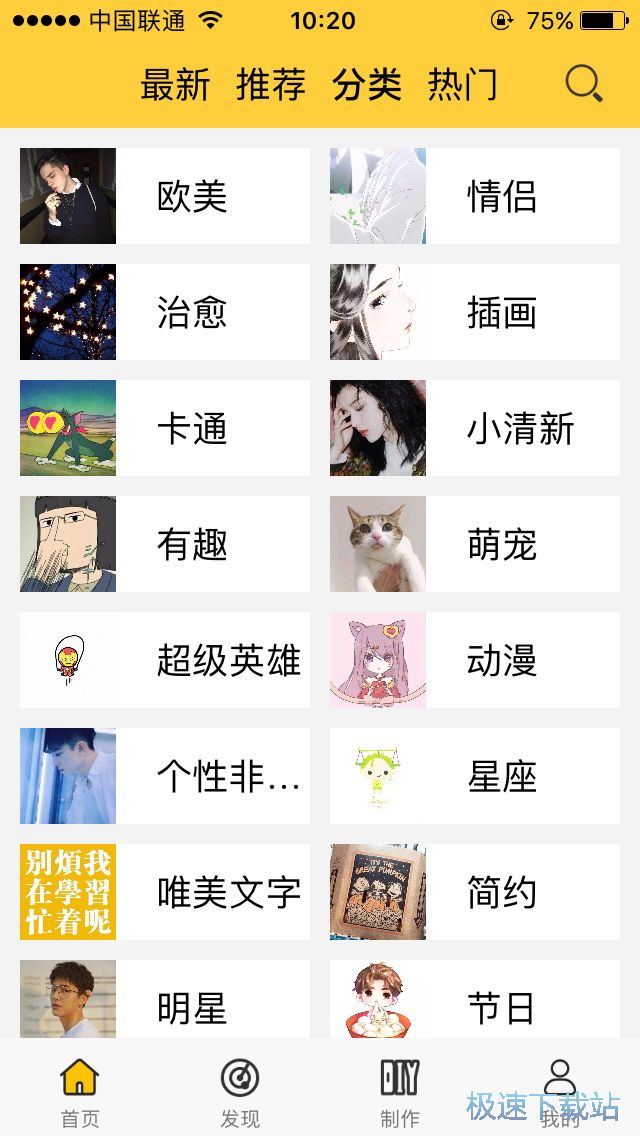Open the 情侣 category
Image resolution: width=640 pixels, height=1136 pixels.
[x=475, y=196]
